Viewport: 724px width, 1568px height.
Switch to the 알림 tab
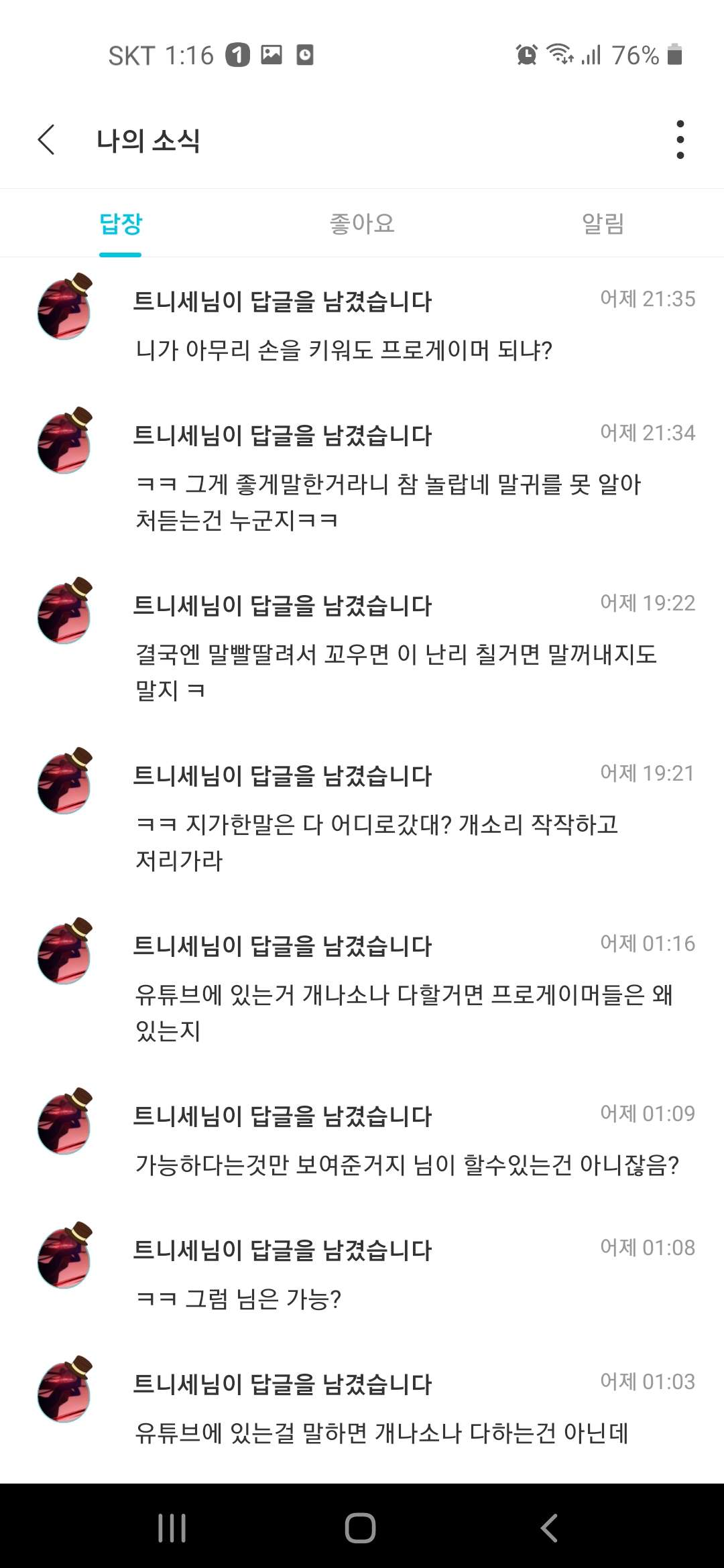[x=603, y=223]
